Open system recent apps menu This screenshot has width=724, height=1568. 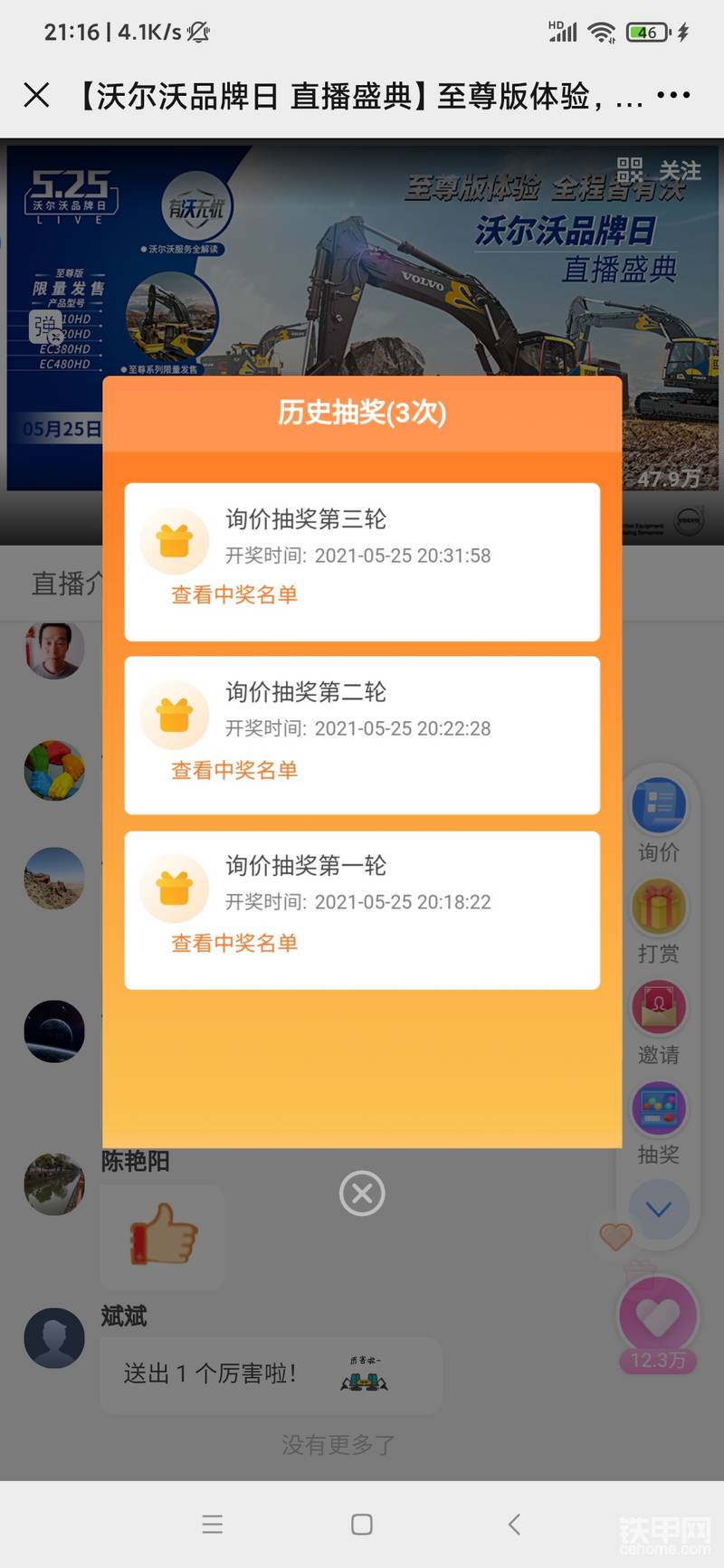coord(213,1525)
